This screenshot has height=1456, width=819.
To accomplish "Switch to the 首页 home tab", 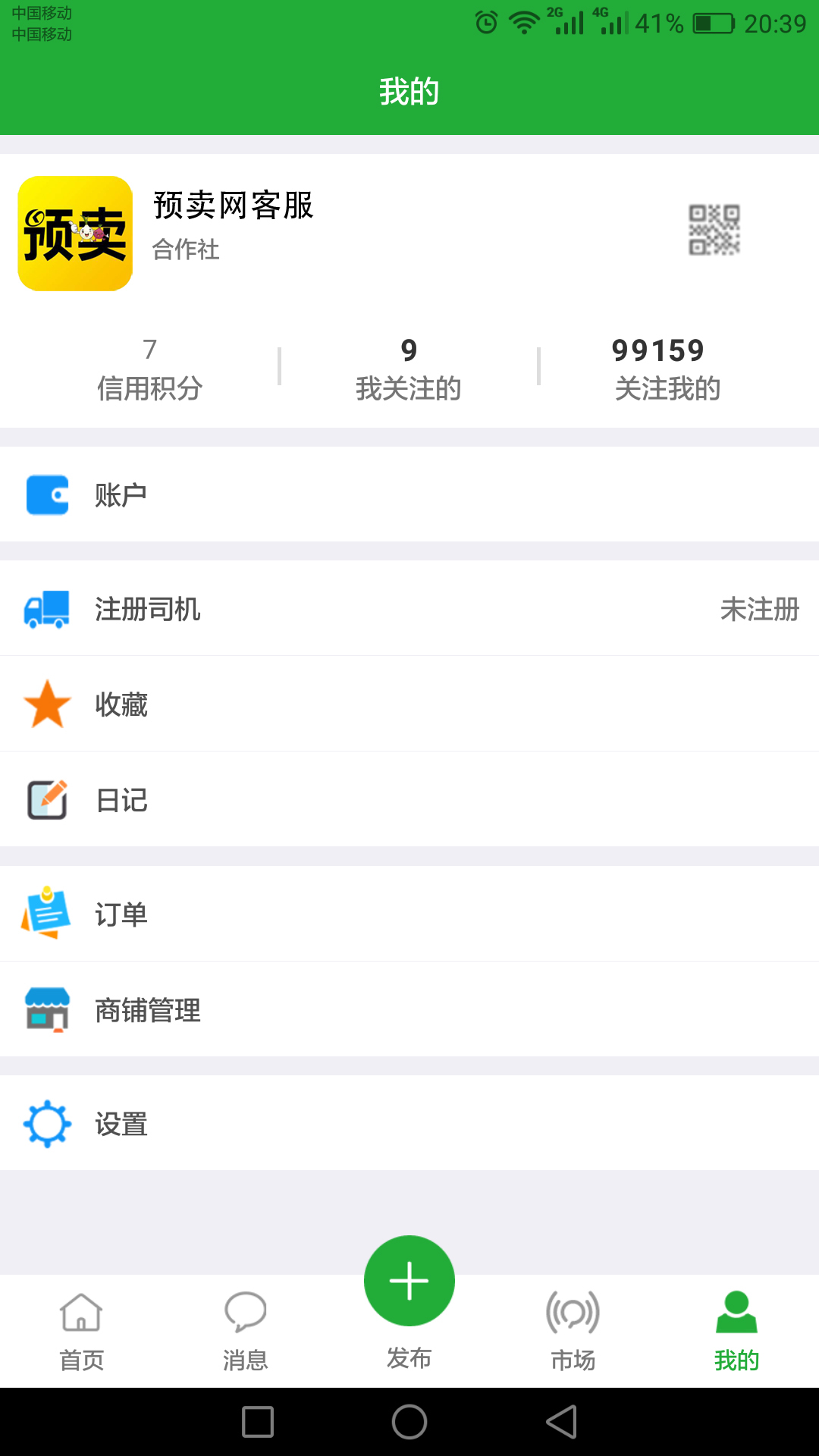I will (x=81, y=1332).
